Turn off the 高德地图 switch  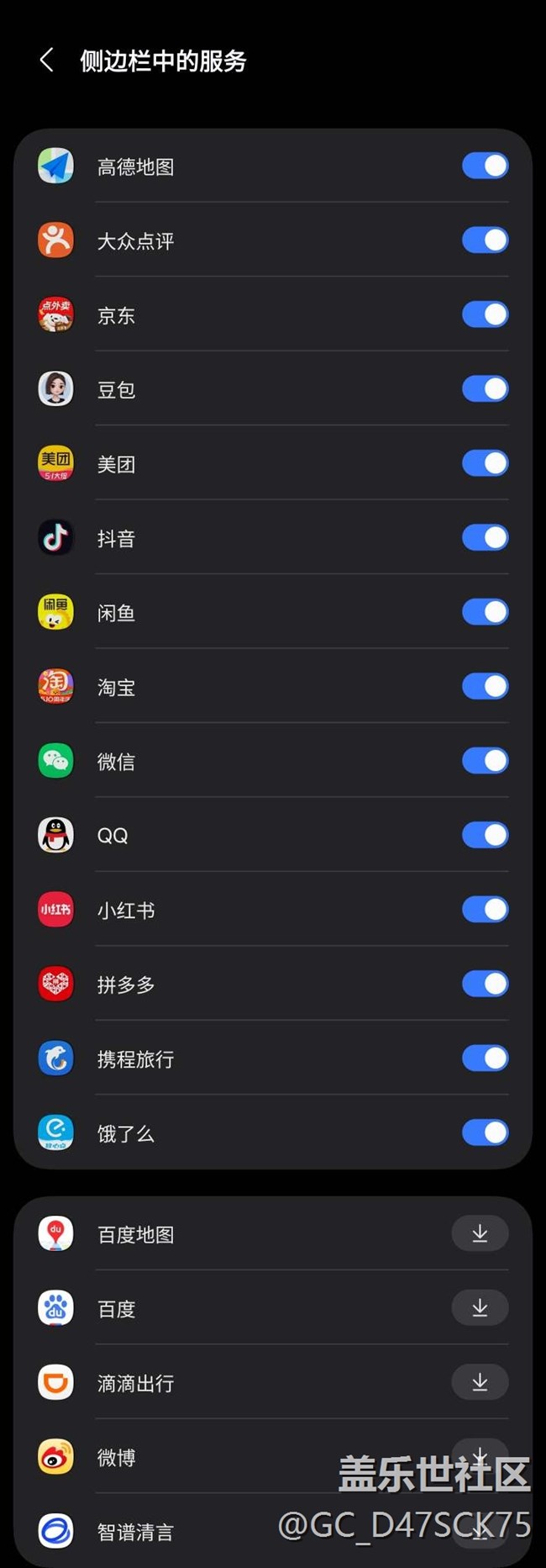tap(485, 166)
